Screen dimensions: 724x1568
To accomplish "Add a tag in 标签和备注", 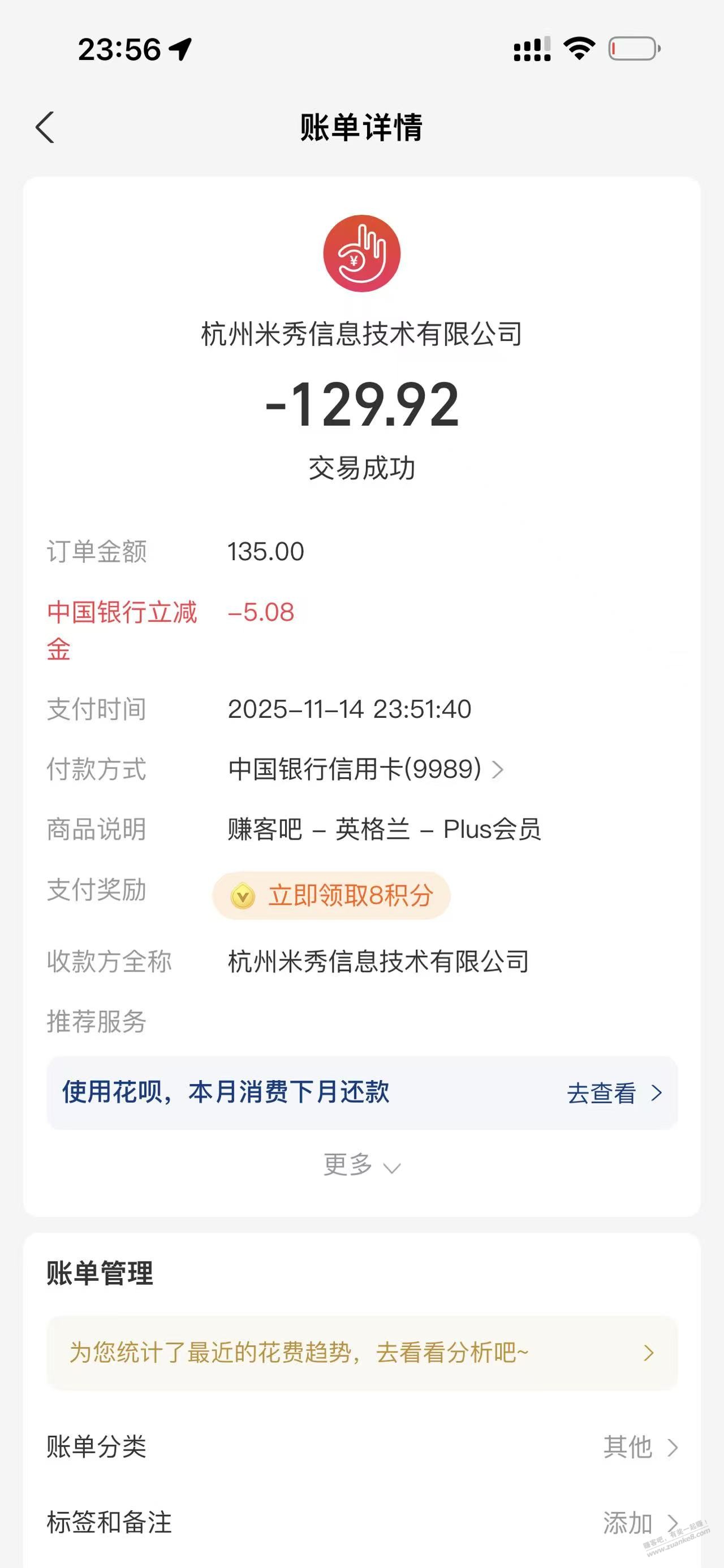I will pos(639,1523).
